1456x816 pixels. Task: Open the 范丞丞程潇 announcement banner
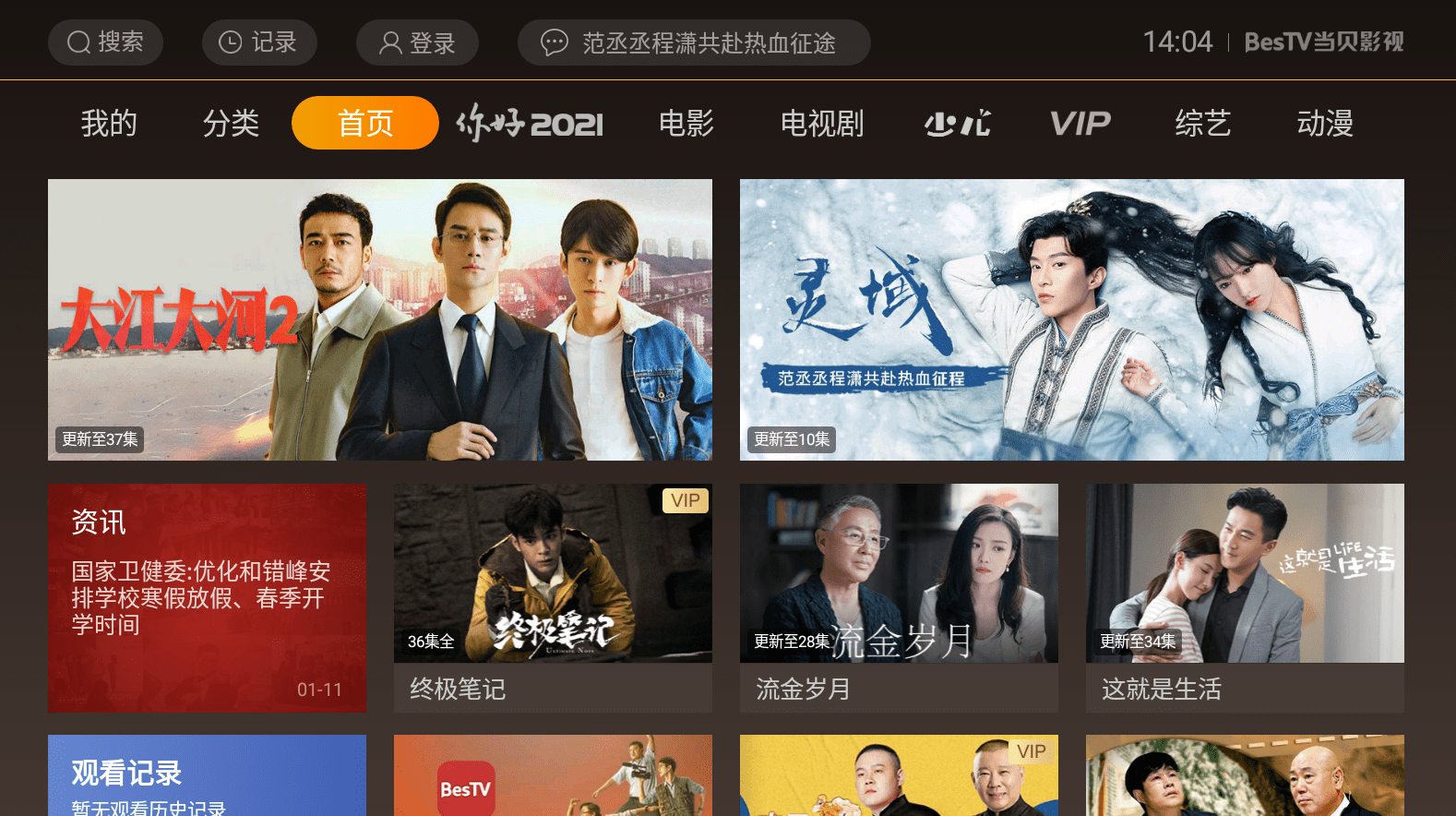tap(693, 42)
